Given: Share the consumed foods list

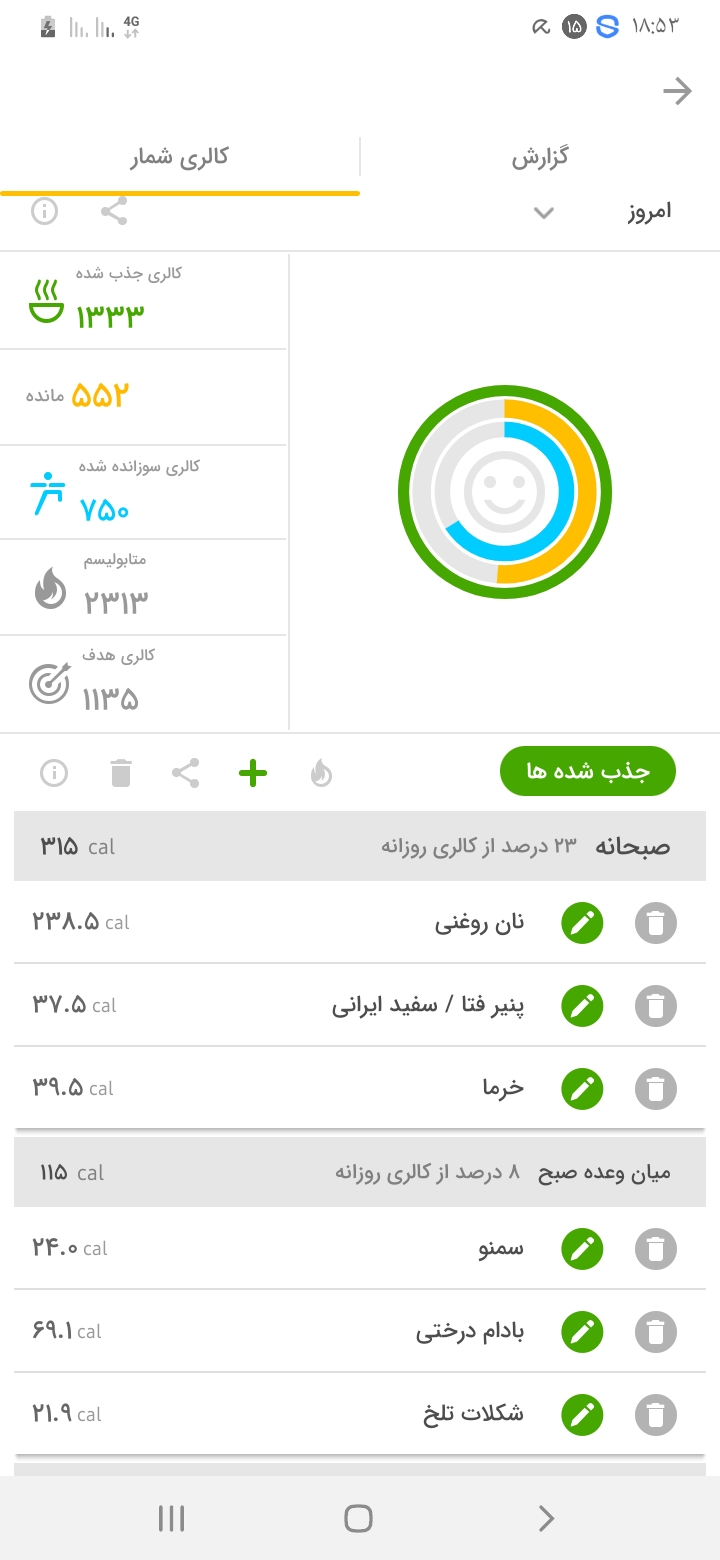Looking at the screenshot, I should click(x=186, y=773).
